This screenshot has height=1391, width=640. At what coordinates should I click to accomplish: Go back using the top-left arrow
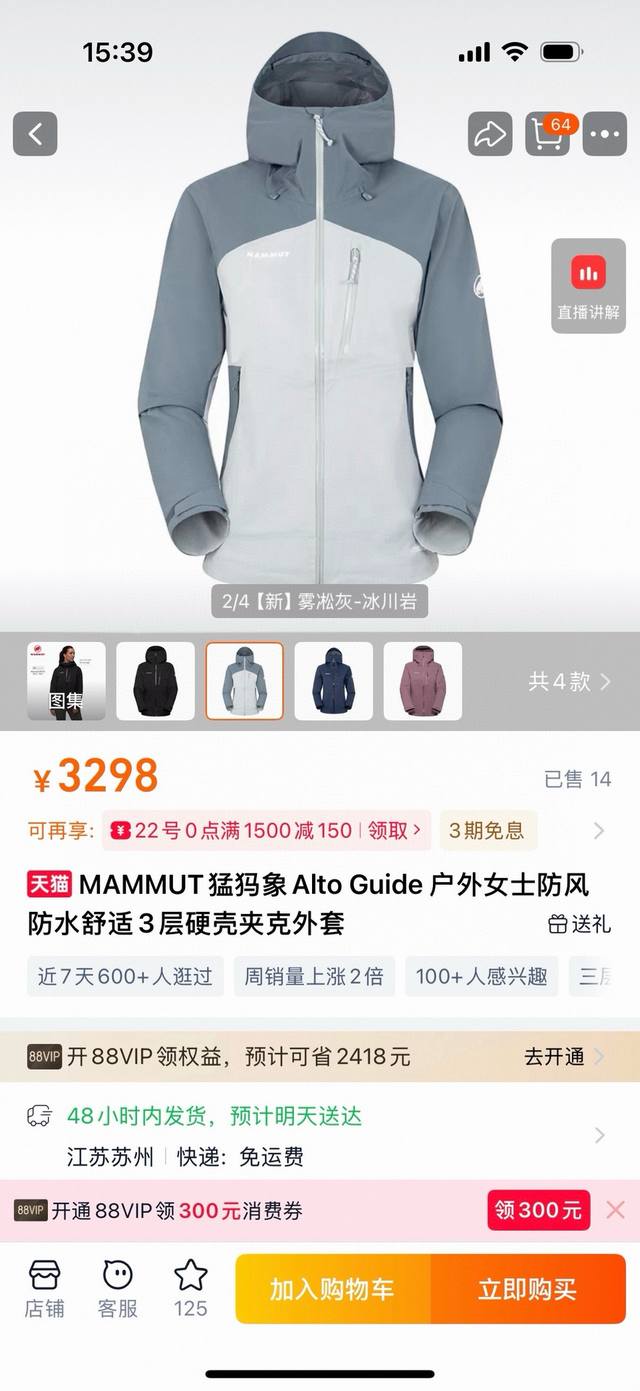[x=35, y=134]
